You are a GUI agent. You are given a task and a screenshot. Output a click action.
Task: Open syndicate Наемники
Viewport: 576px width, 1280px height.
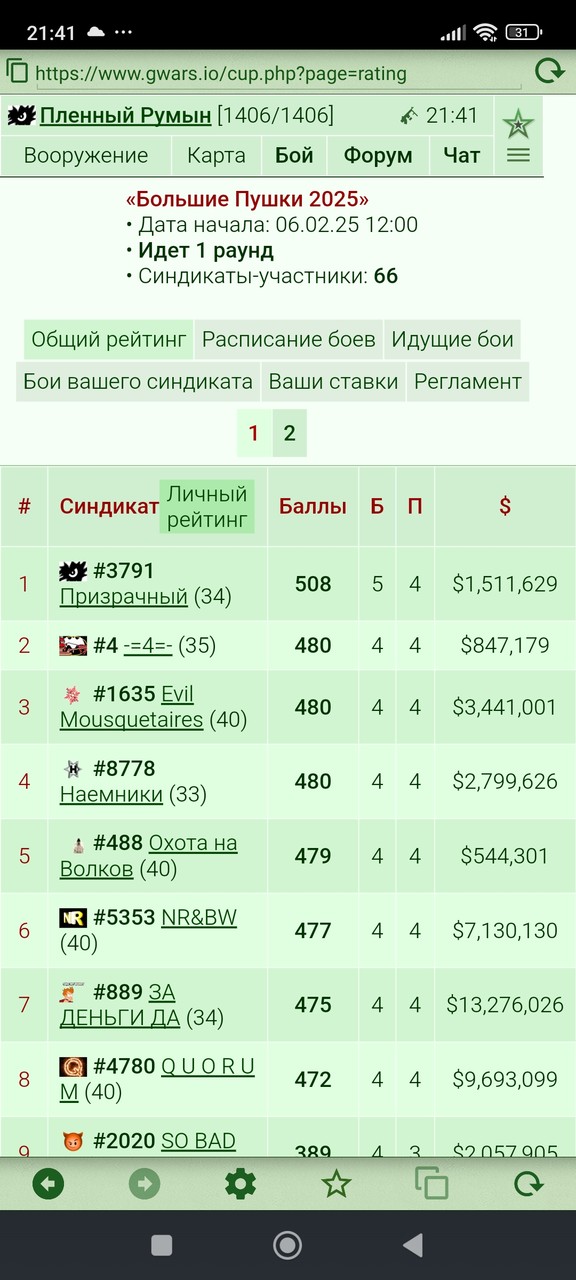pos(111,795)
